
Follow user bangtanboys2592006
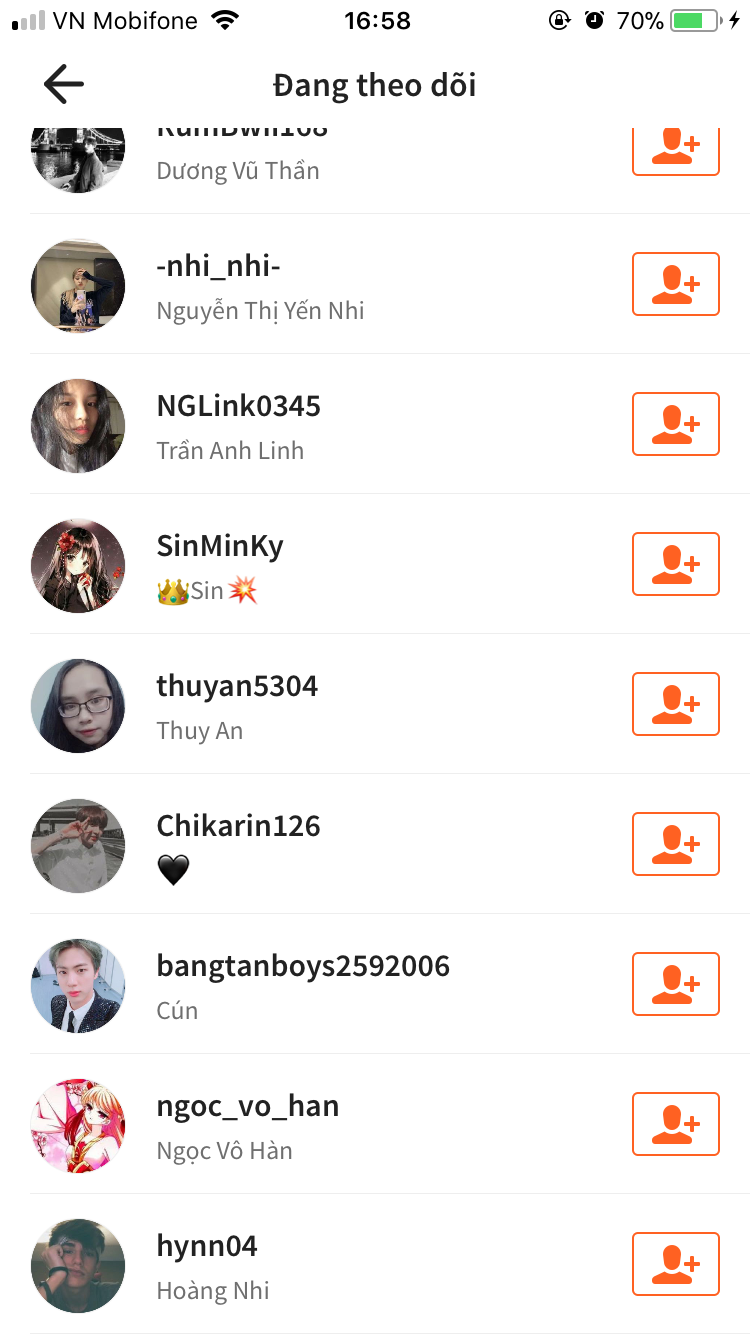pos(676,984)
